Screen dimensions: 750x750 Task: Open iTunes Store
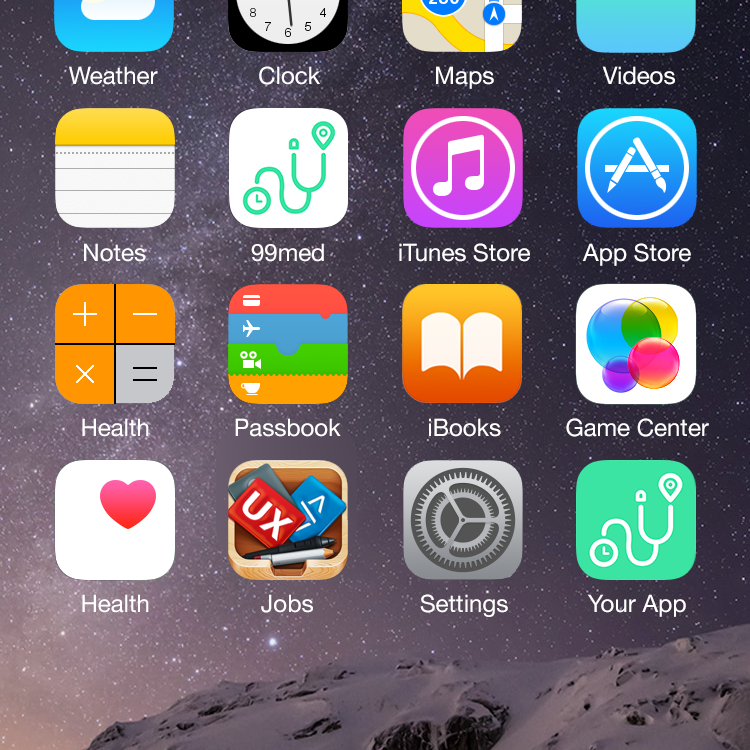point(462,168)
